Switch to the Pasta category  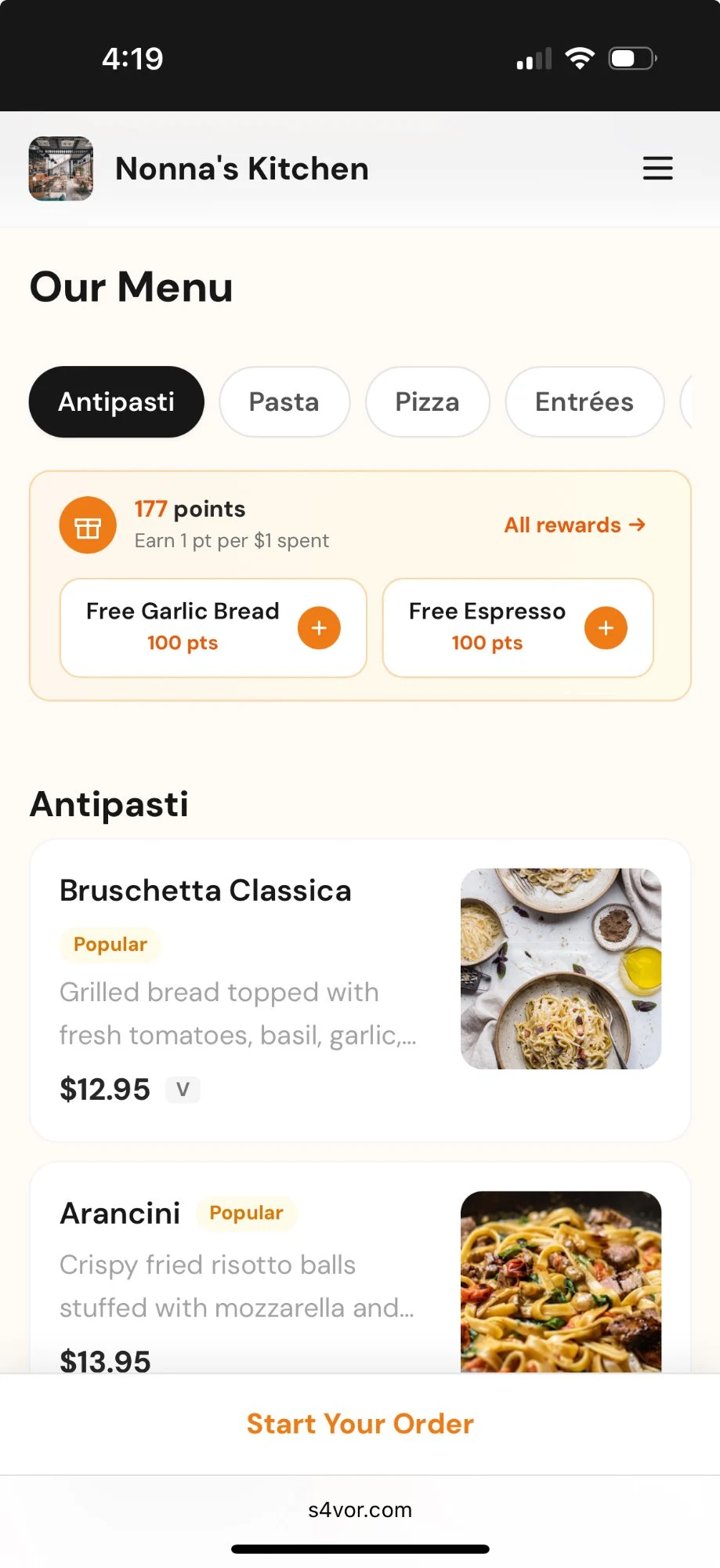click(284, 401)
